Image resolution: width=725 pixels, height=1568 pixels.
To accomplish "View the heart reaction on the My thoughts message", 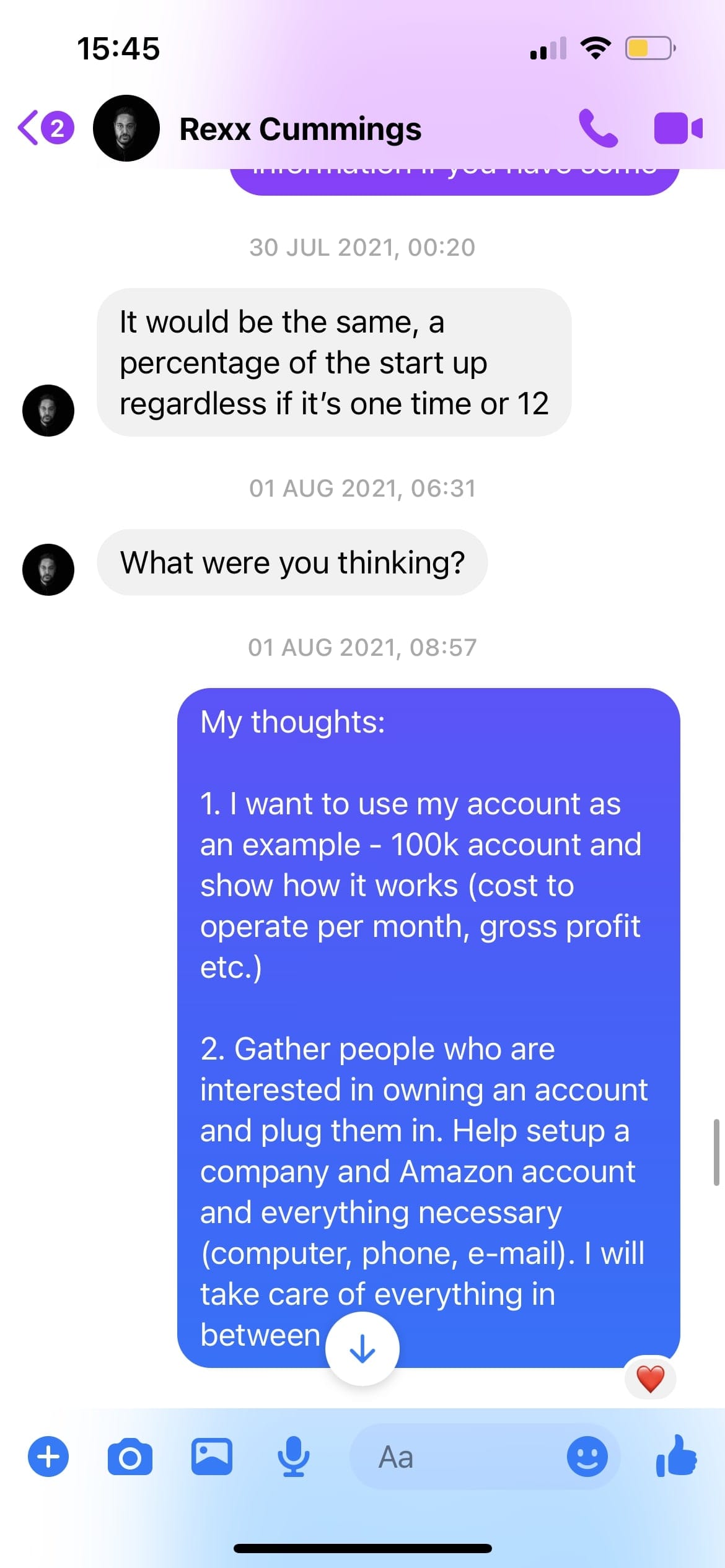I will point(650,1379).
